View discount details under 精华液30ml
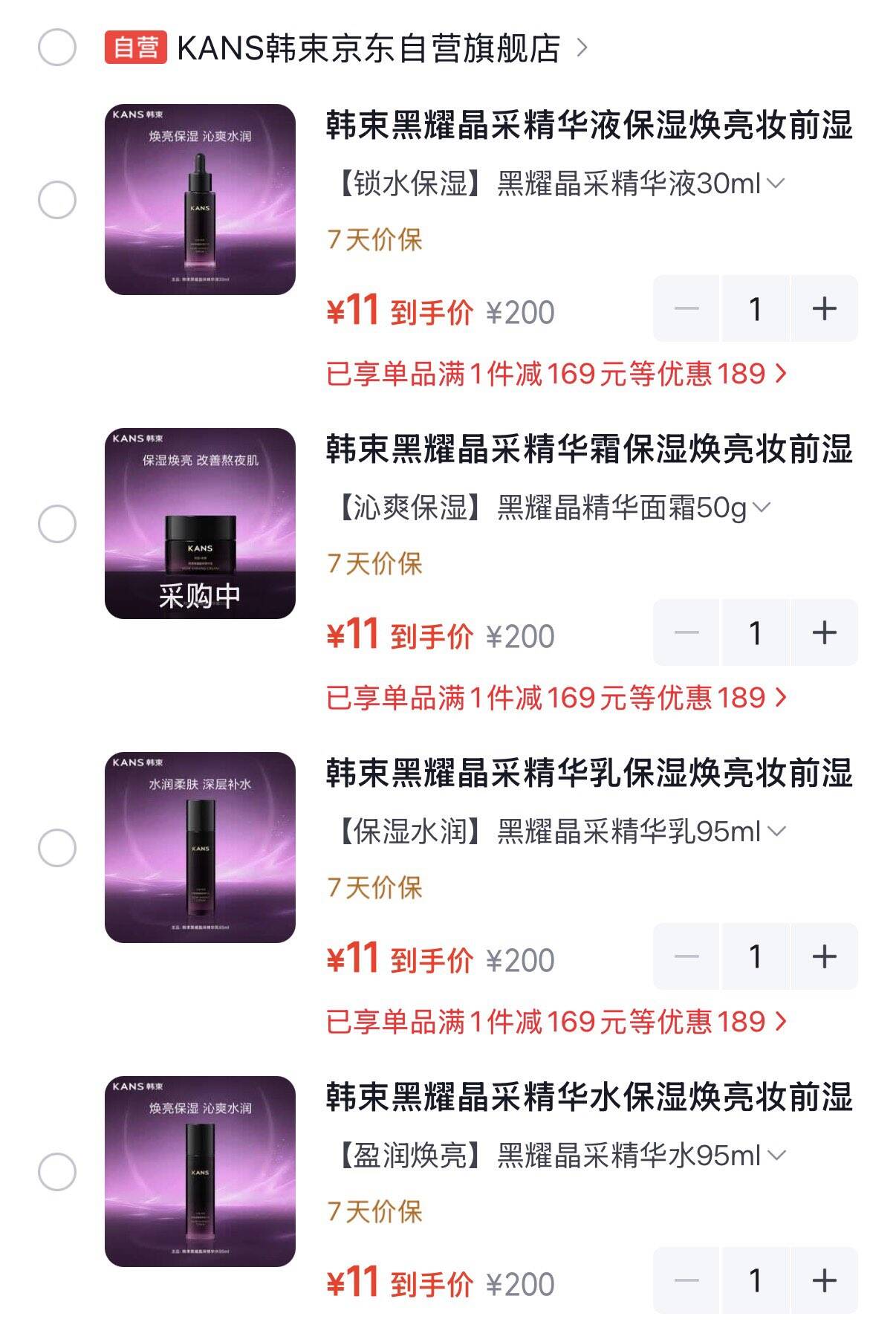This screenshot has width=896, height=1325. tap(556, 374)
